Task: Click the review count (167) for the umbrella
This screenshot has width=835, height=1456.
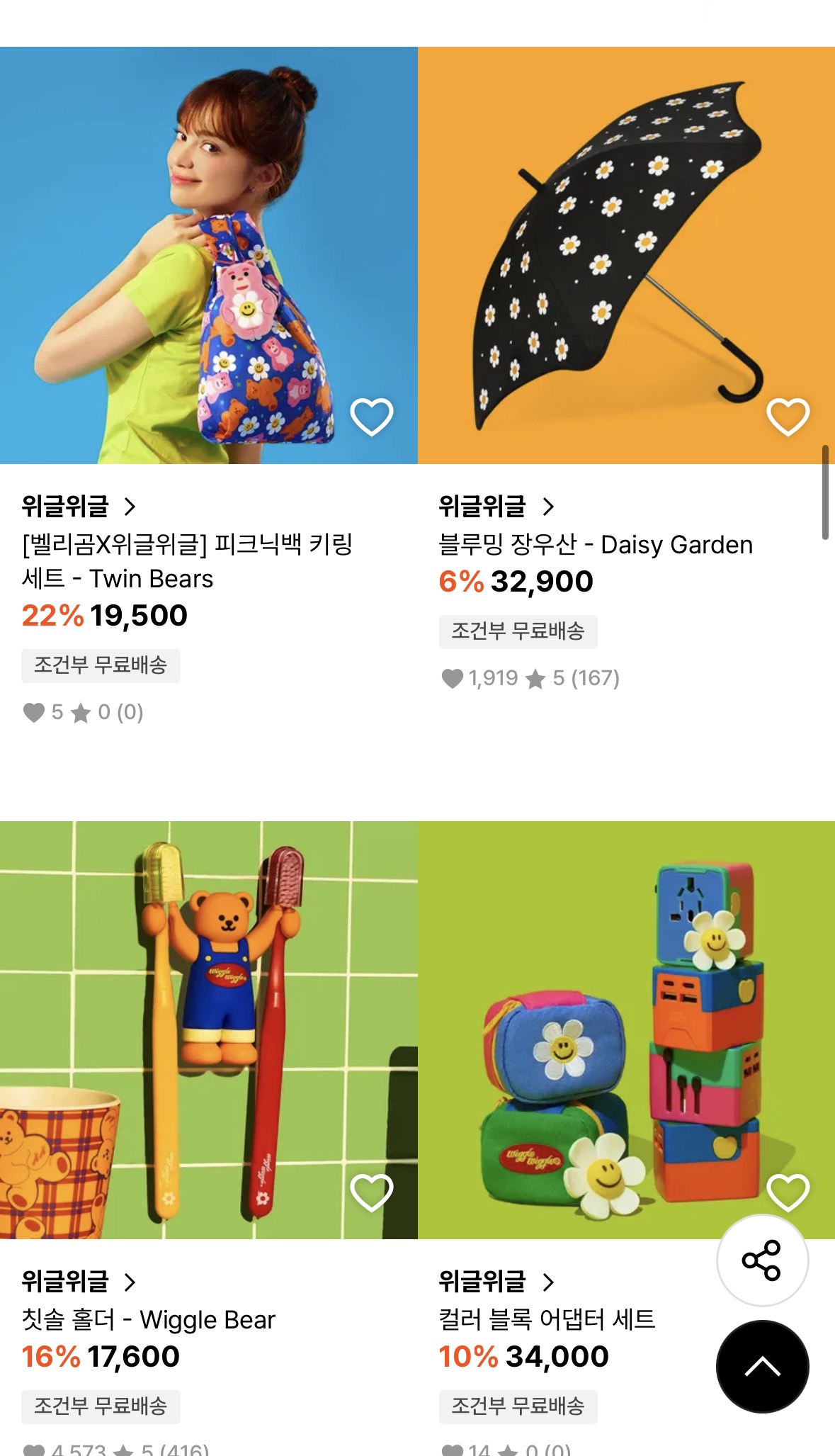Action: coord(598,678)
